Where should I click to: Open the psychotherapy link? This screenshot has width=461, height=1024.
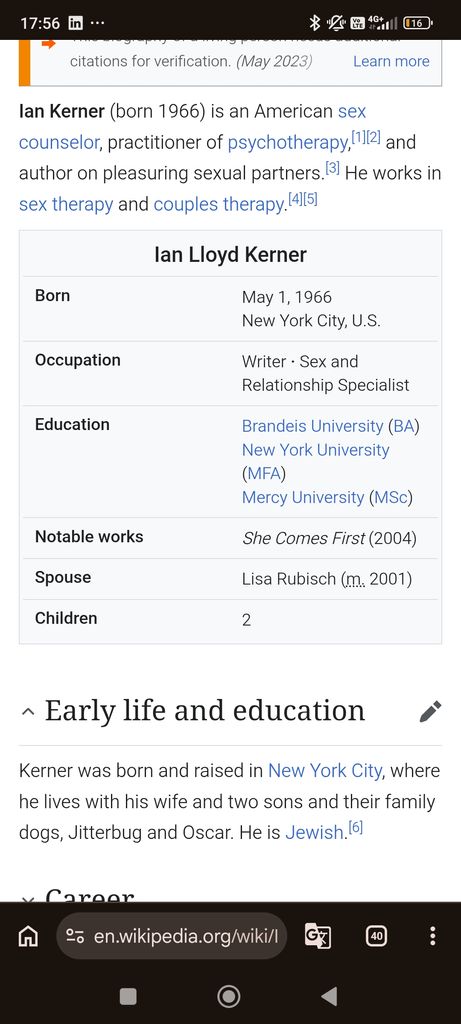pos(287,142)
